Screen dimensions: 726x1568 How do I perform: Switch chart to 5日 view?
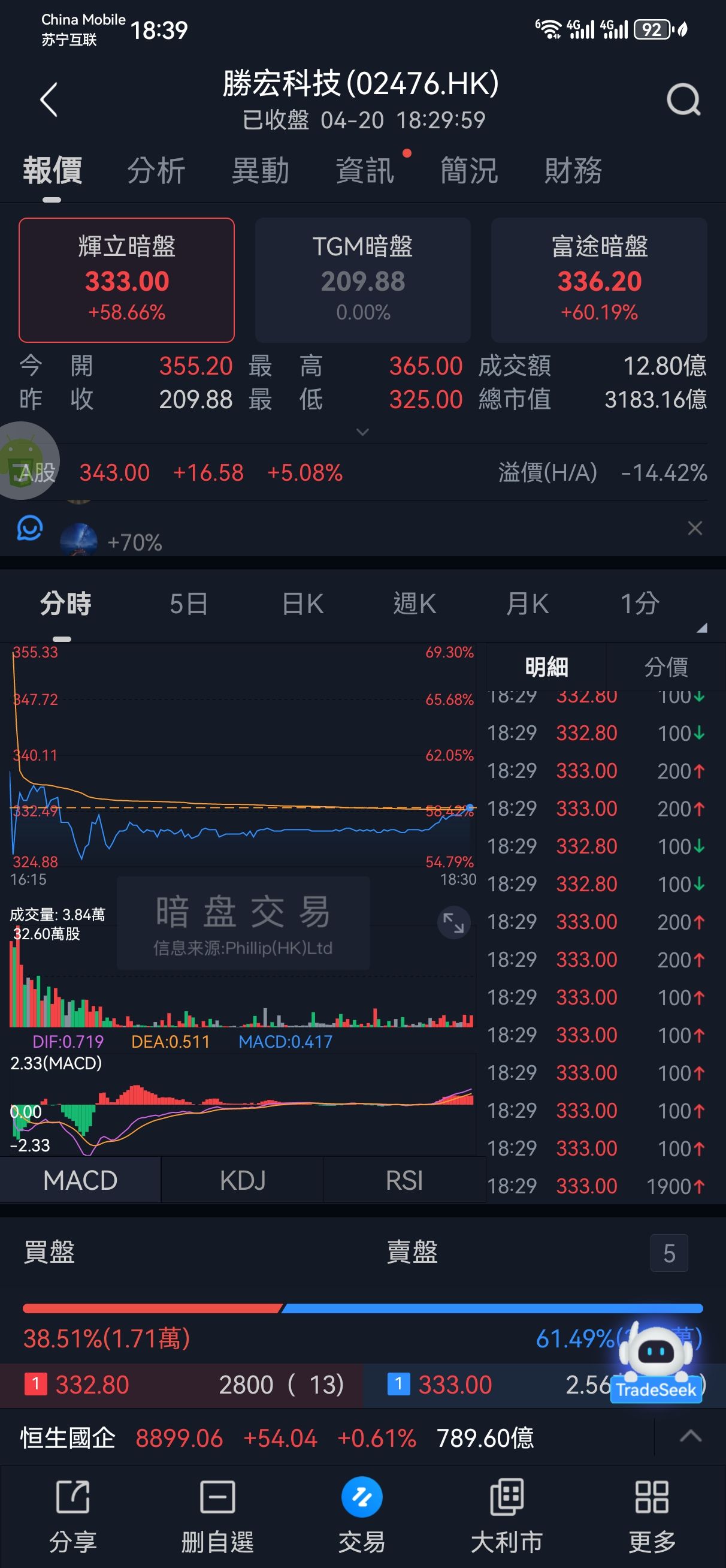click(x=189, y=604)
